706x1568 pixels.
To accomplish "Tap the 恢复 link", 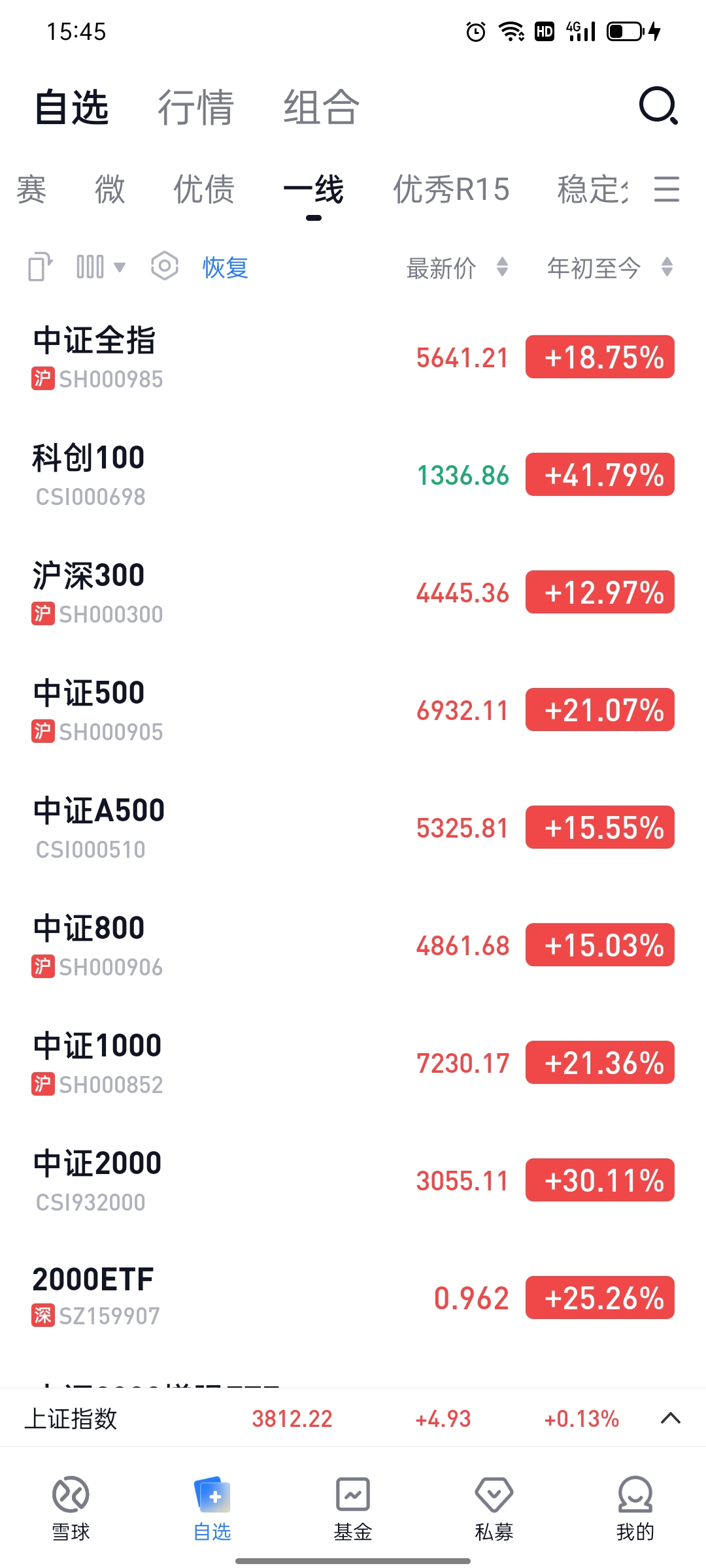I will (226, 267).
